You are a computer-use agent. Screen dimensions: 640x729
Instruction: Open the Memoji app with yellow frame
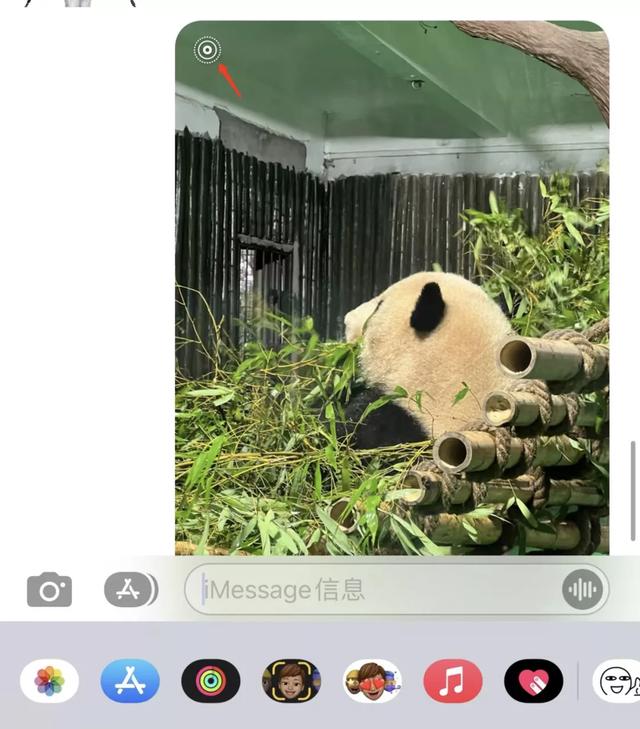(291, 682)
